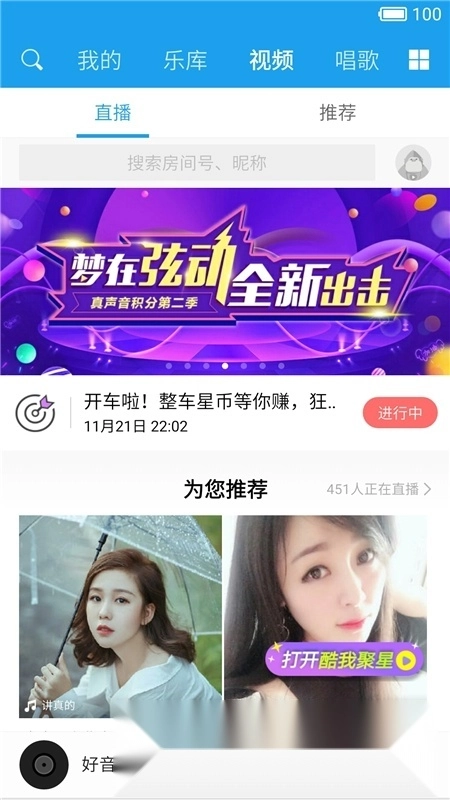Image resolution: width=450 pixels, height=800 pixels.
Task: Tap the 搜索房间号、昵称 search field
Action: click(197, 163)
